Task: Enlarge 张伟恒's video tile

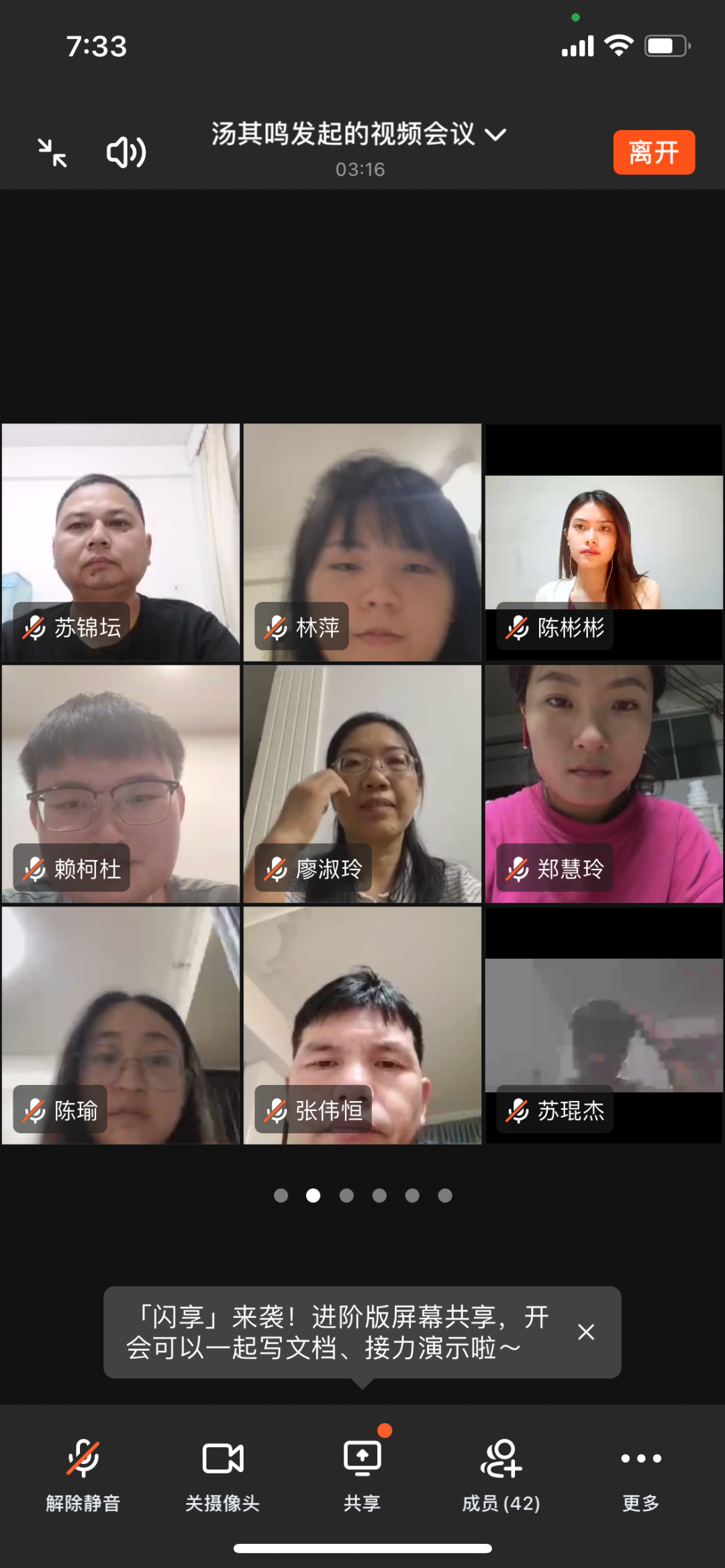Action: point(362,1025)
